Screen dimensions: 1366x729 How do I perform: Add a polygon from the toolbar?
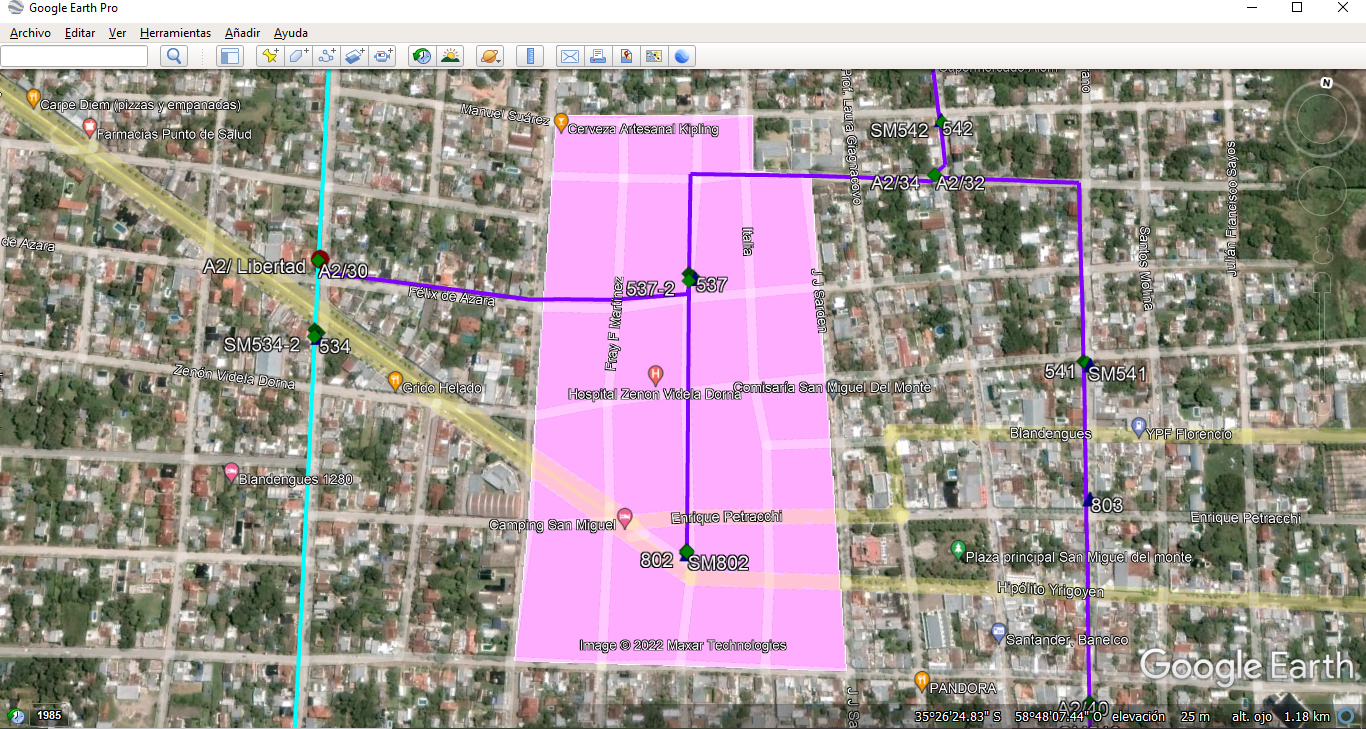click(x=298, y=56)
